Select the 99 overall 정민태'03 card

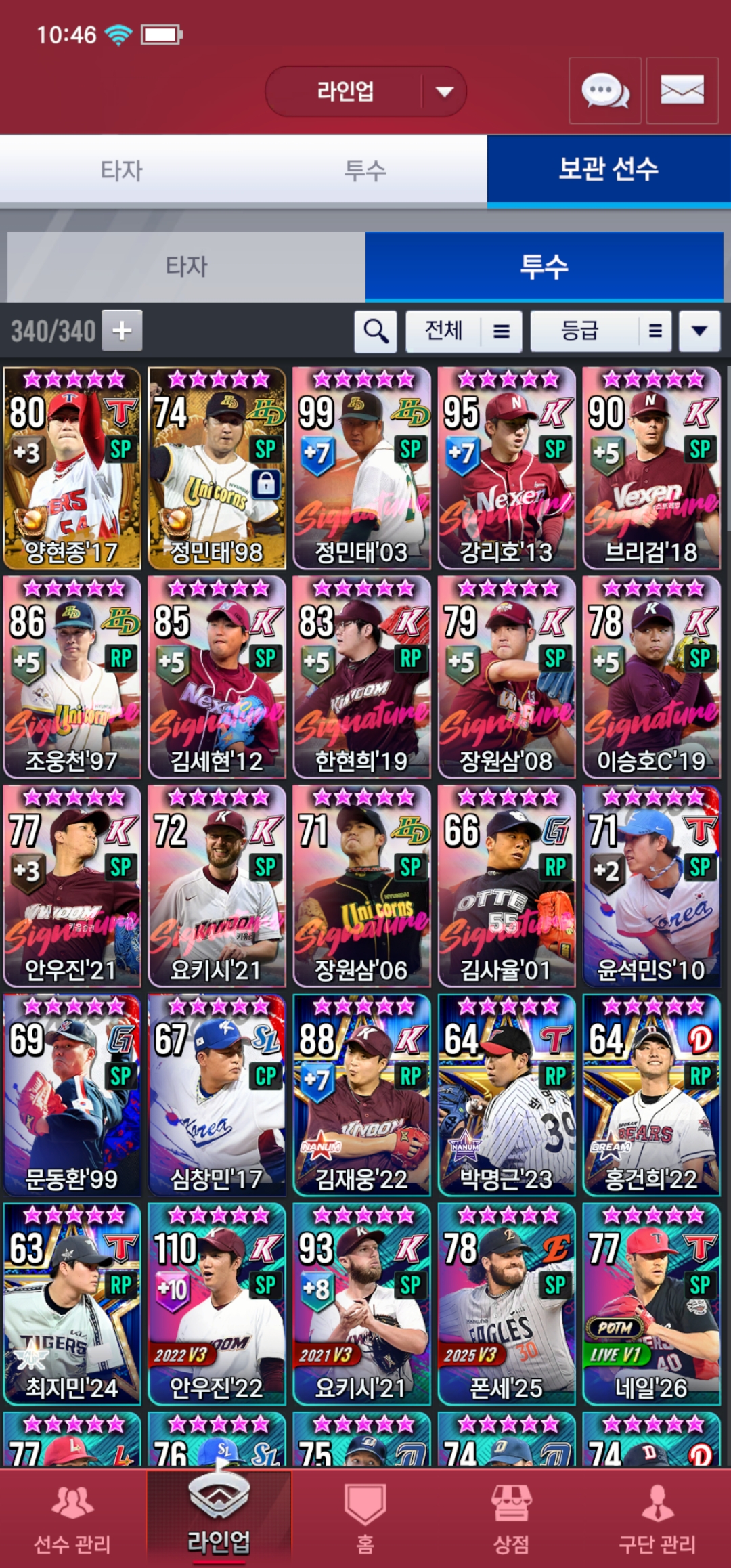(x=361, y=468)
